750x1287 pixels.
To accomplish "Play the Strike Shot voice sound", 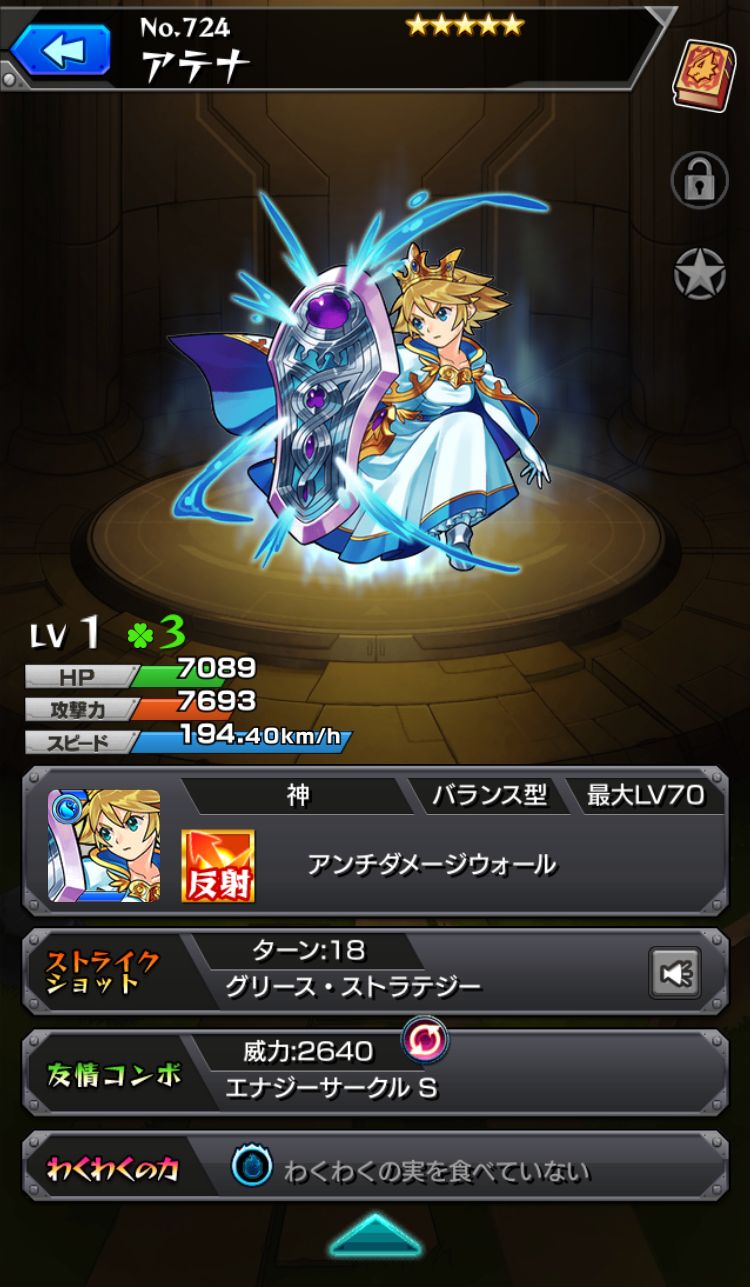I will tap(675, 973).
